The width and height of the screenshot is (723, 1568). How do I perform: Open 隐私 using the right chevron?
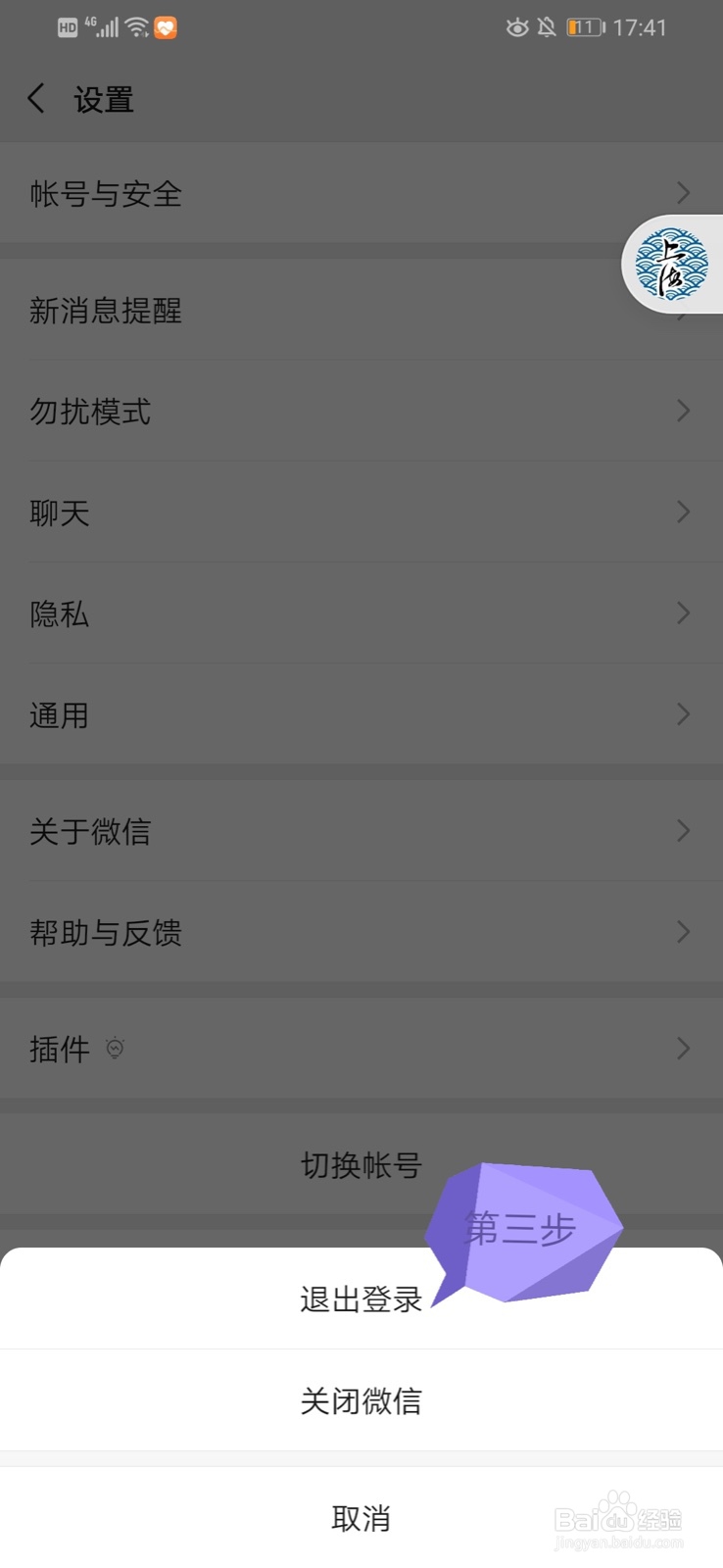point(683,613)
